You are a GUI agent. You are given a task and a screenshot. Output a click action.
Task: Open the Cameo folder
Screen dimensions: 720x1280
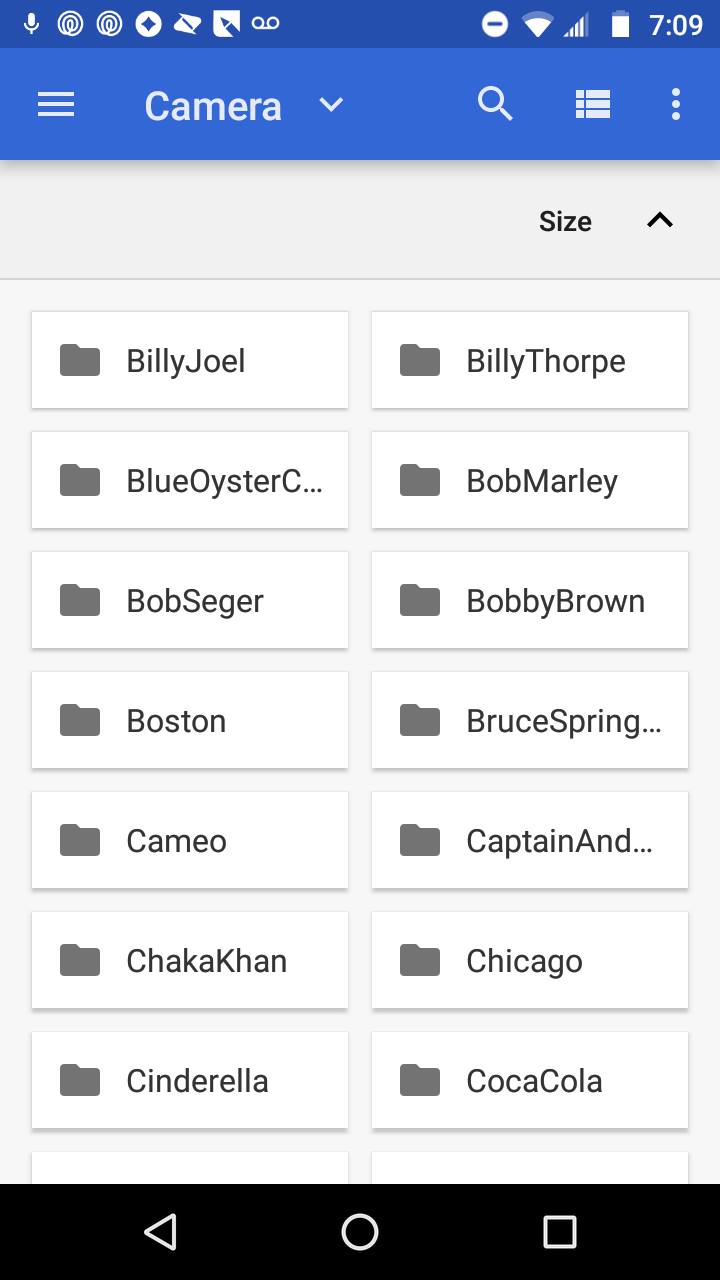point(190,840)
